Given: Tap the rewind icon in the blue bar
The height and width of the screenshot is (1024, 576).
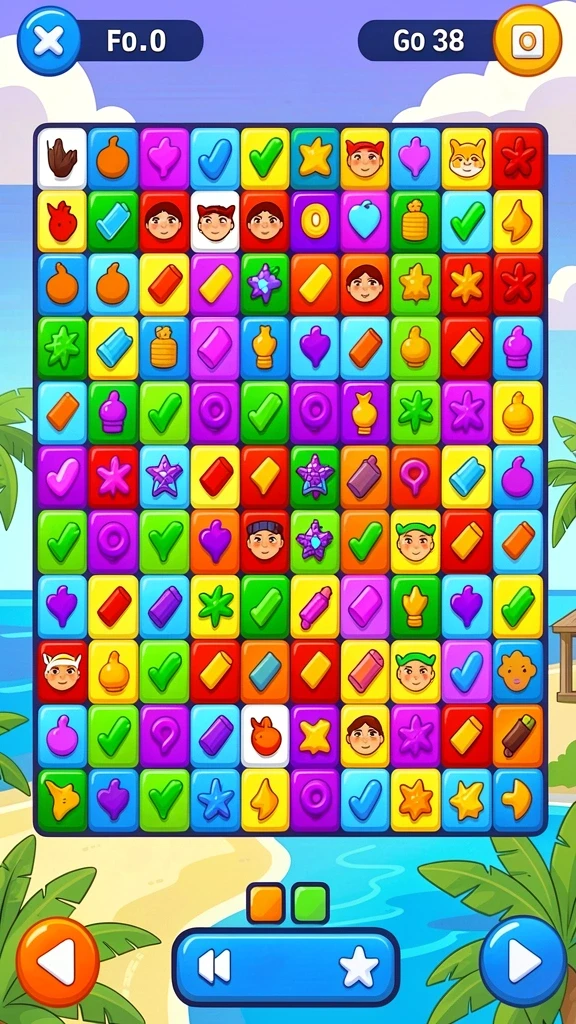Looking at the screenshot, I should [x=214, y=967].
